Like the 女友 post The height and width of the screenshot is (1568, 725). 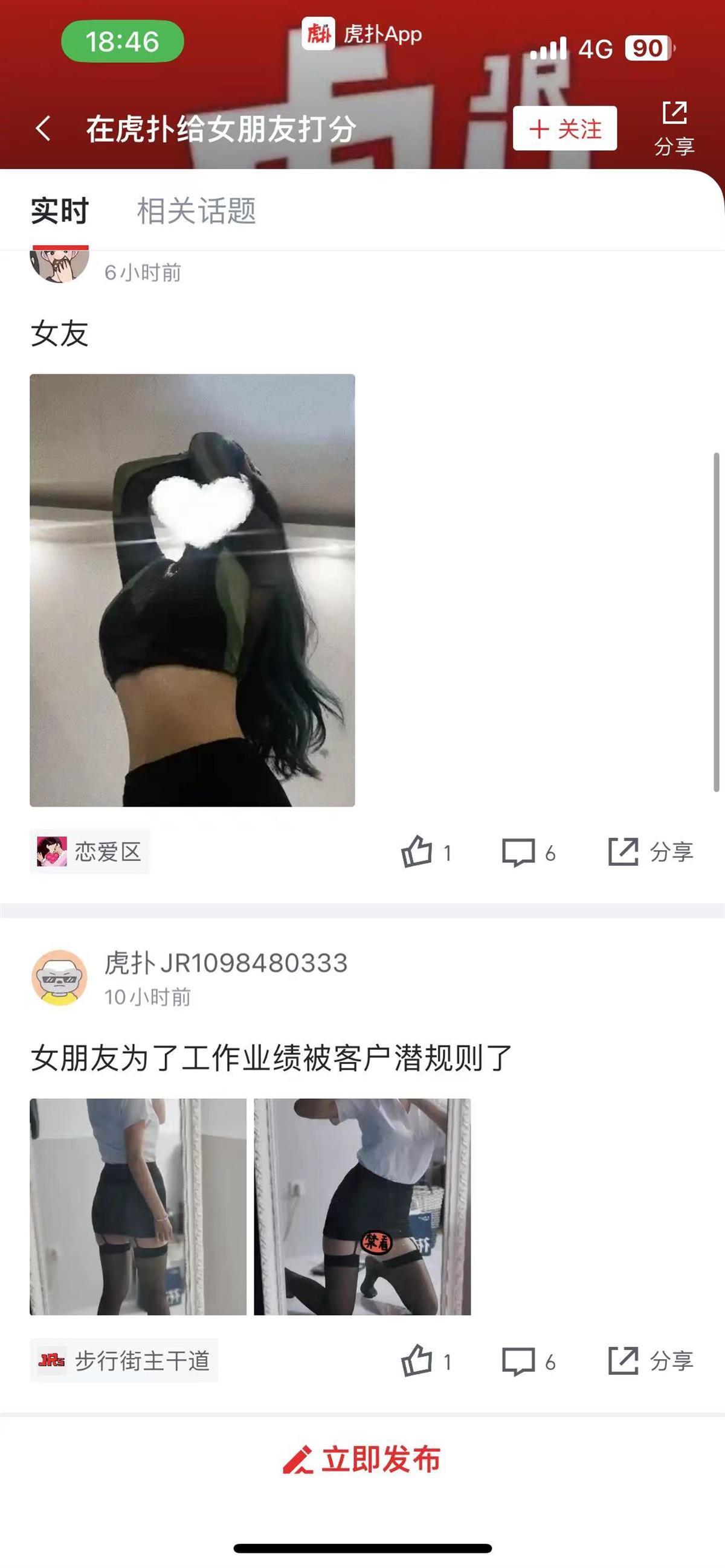pos(425,851)
